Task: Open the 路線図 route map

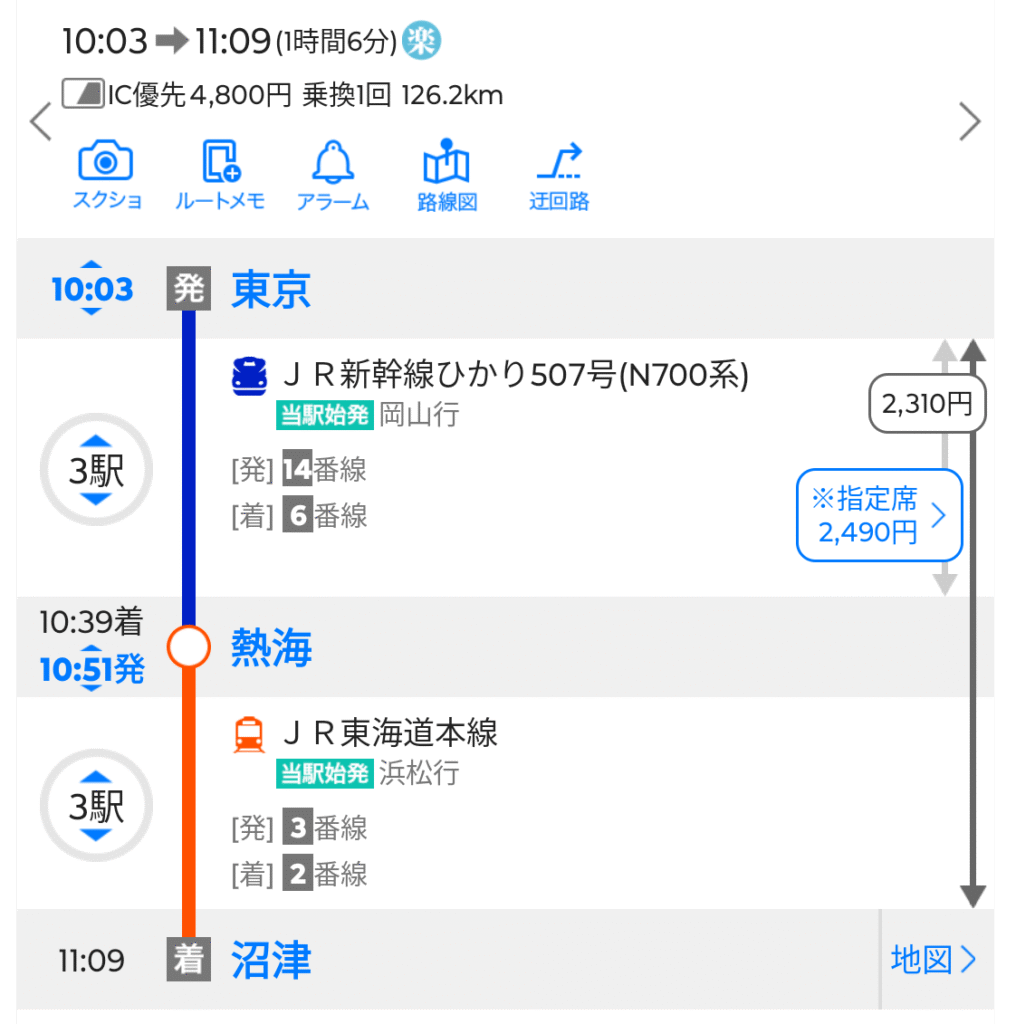Action: [x=446, y=176]
